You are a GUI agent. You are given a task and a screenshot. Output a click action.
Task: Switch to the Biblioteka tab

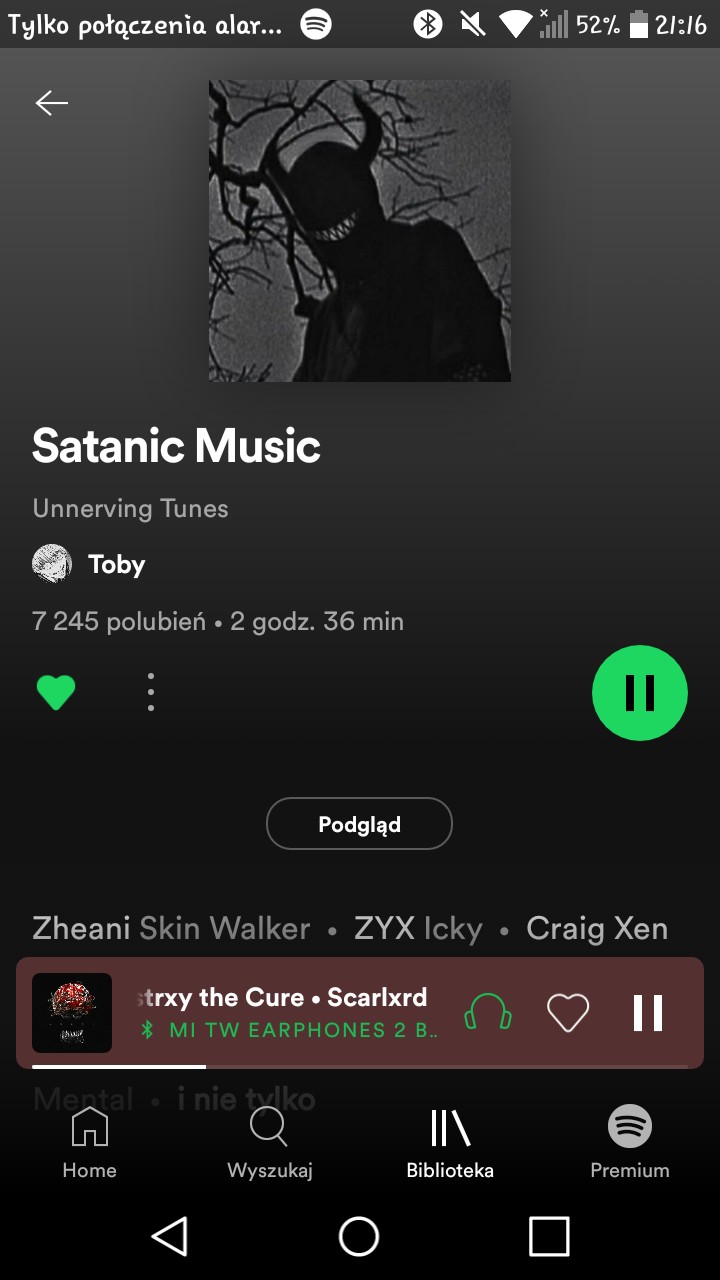[x=450, y=1143]
